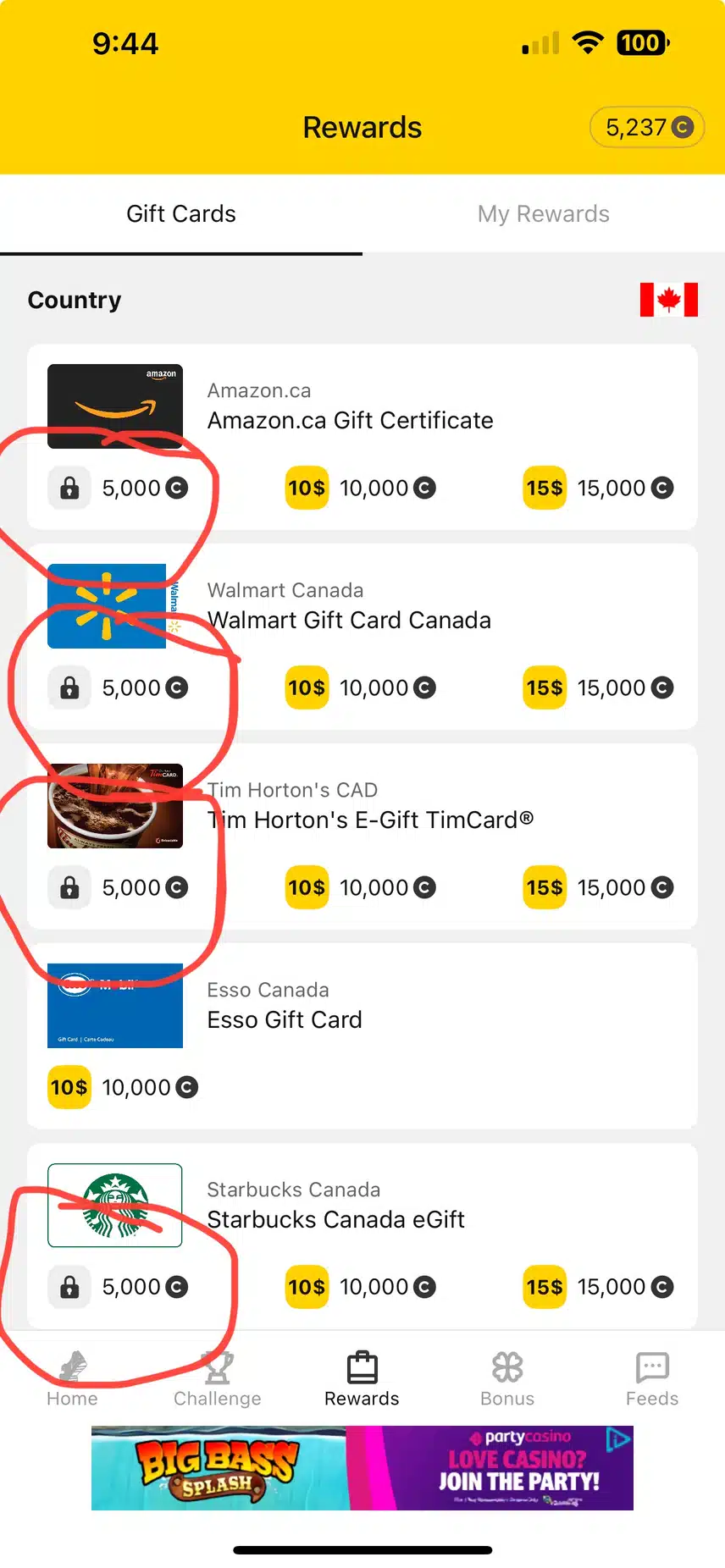Select the Gift Cards tab

coord(180,214)
